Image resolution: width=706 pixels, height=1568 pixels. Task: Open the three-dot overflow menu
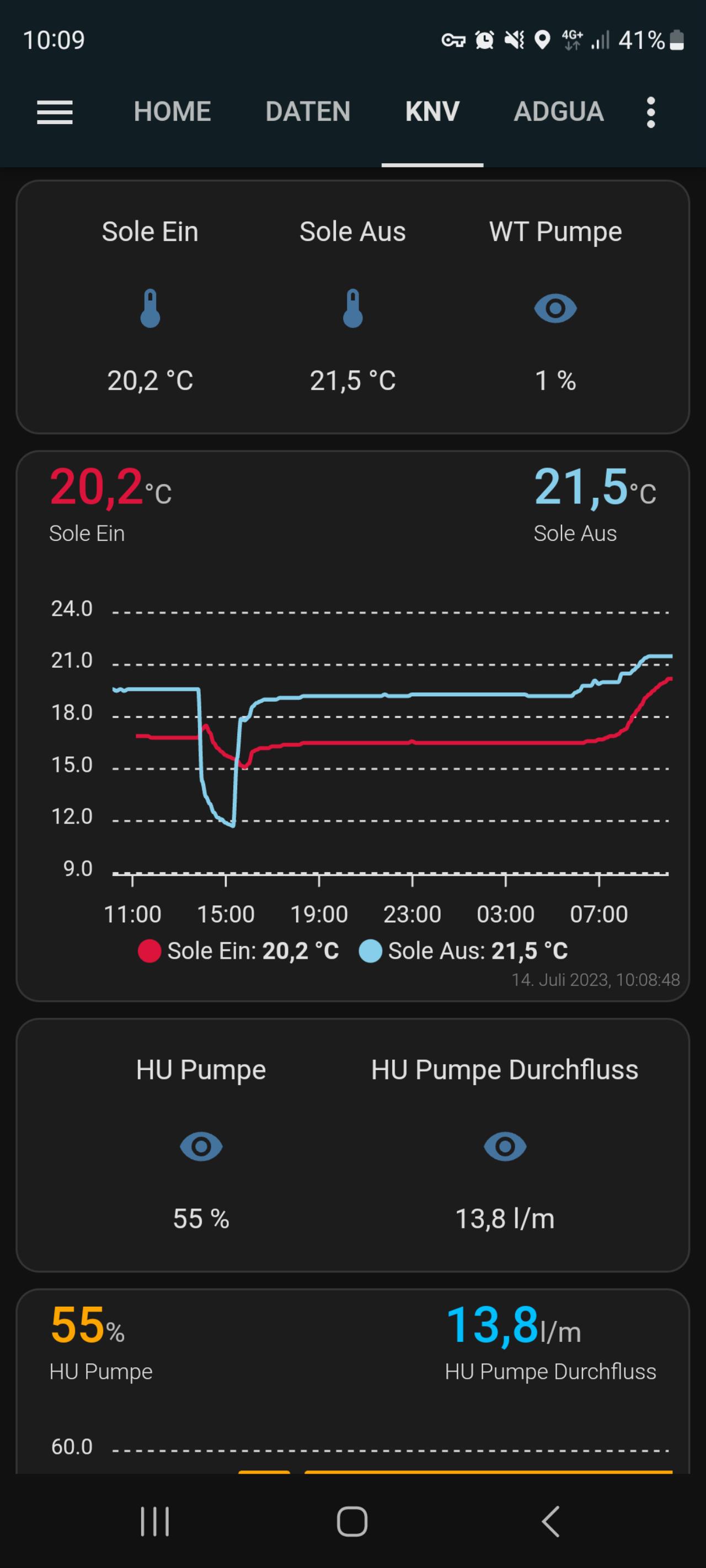coord(650,112)
